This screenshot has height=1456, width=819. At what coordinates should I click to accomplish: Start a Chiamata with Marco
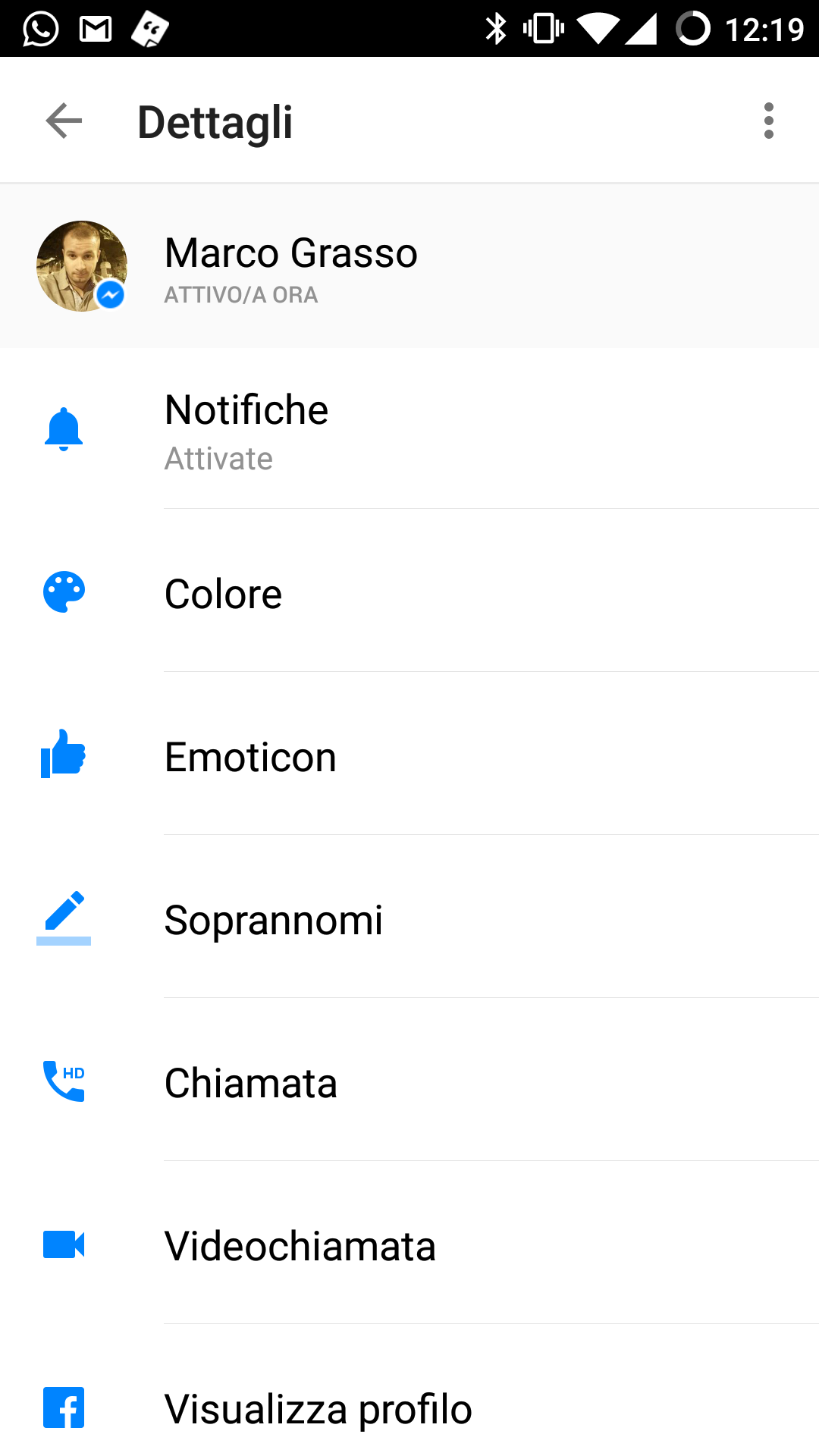coord(409,1082)
